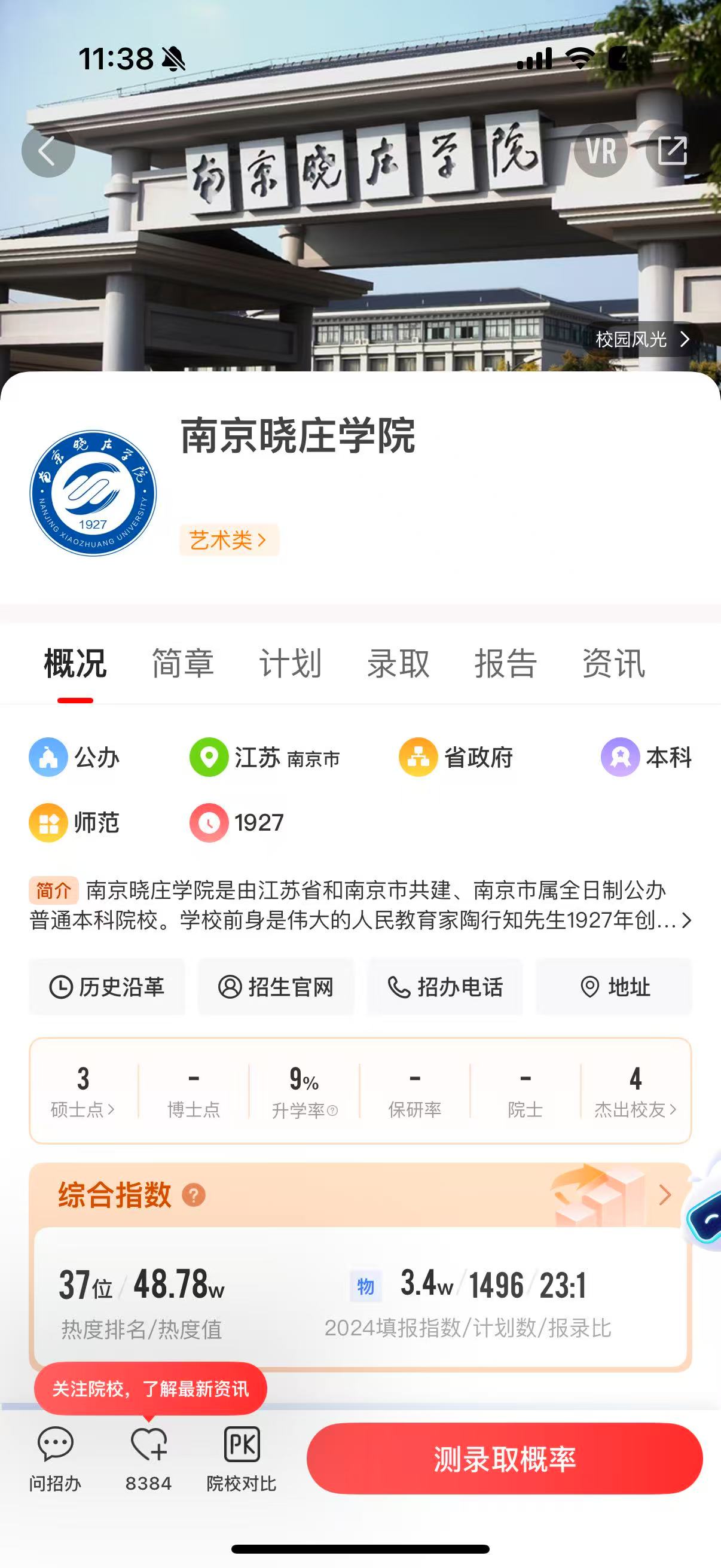This screenshot has width=721, height=1568.
Task: Tap 测录取概率 to estimate admission odds
Action: (x=505, y=1459)
